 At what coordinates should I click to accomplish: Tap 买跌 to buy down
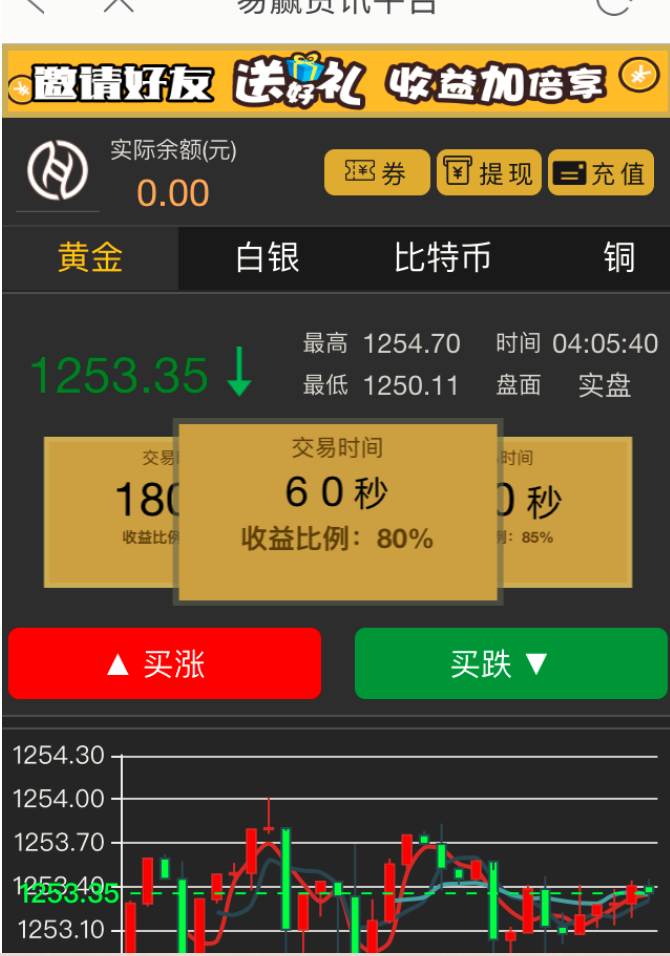(510, 663)
